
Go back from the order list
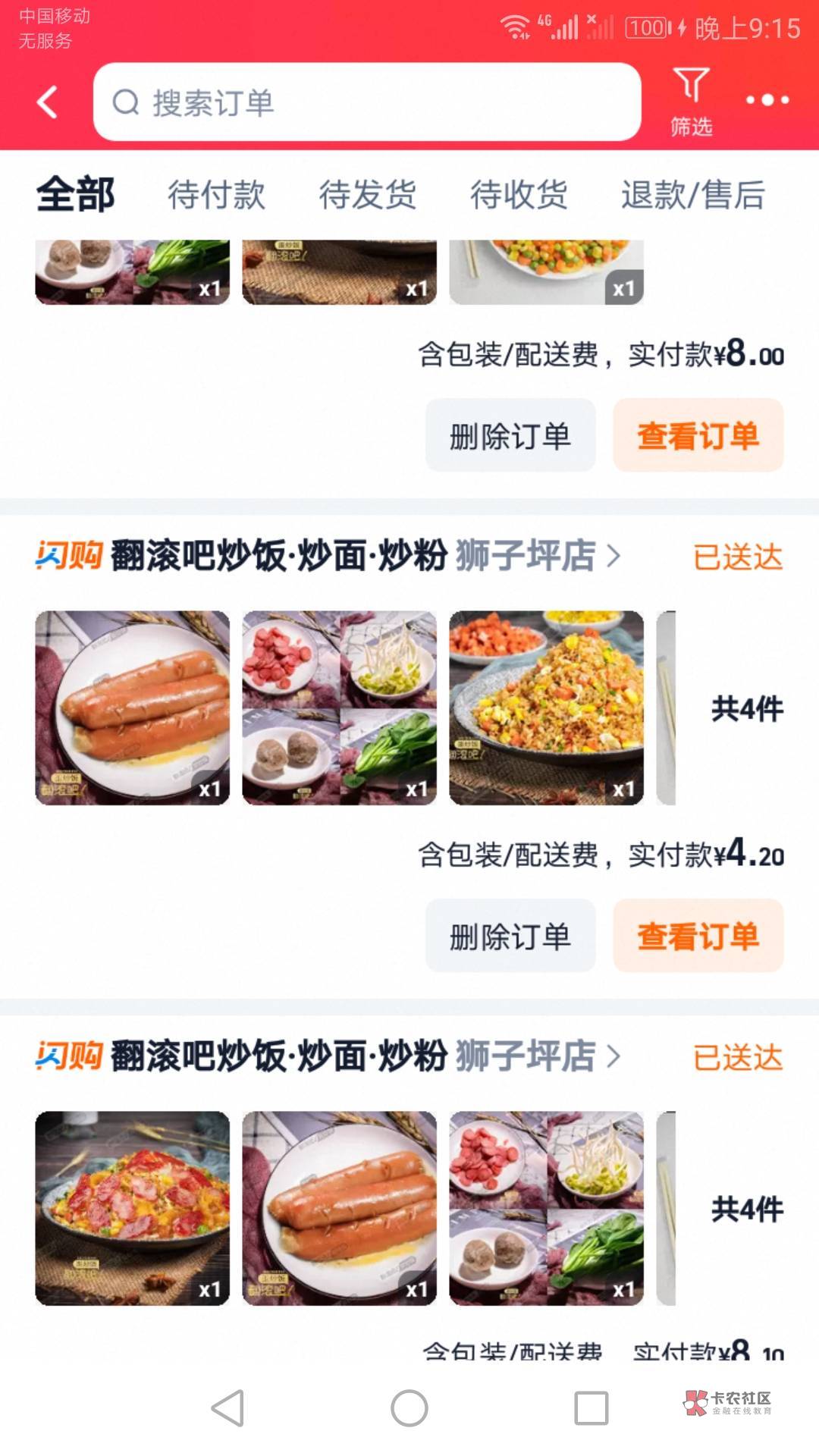pyautogui.click(x=47, y=102)
